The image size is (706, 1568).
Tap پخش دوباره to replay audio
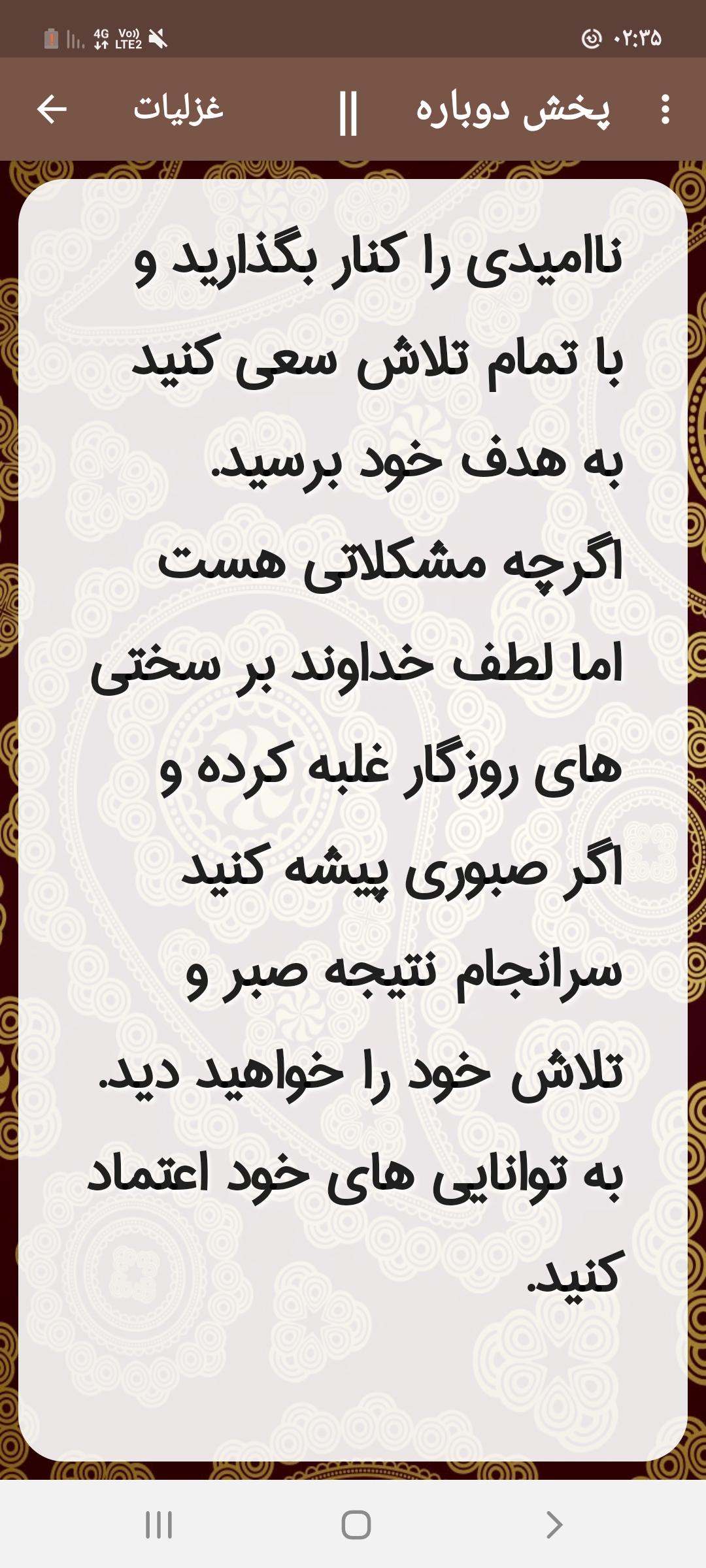click(x=513, y=110)
